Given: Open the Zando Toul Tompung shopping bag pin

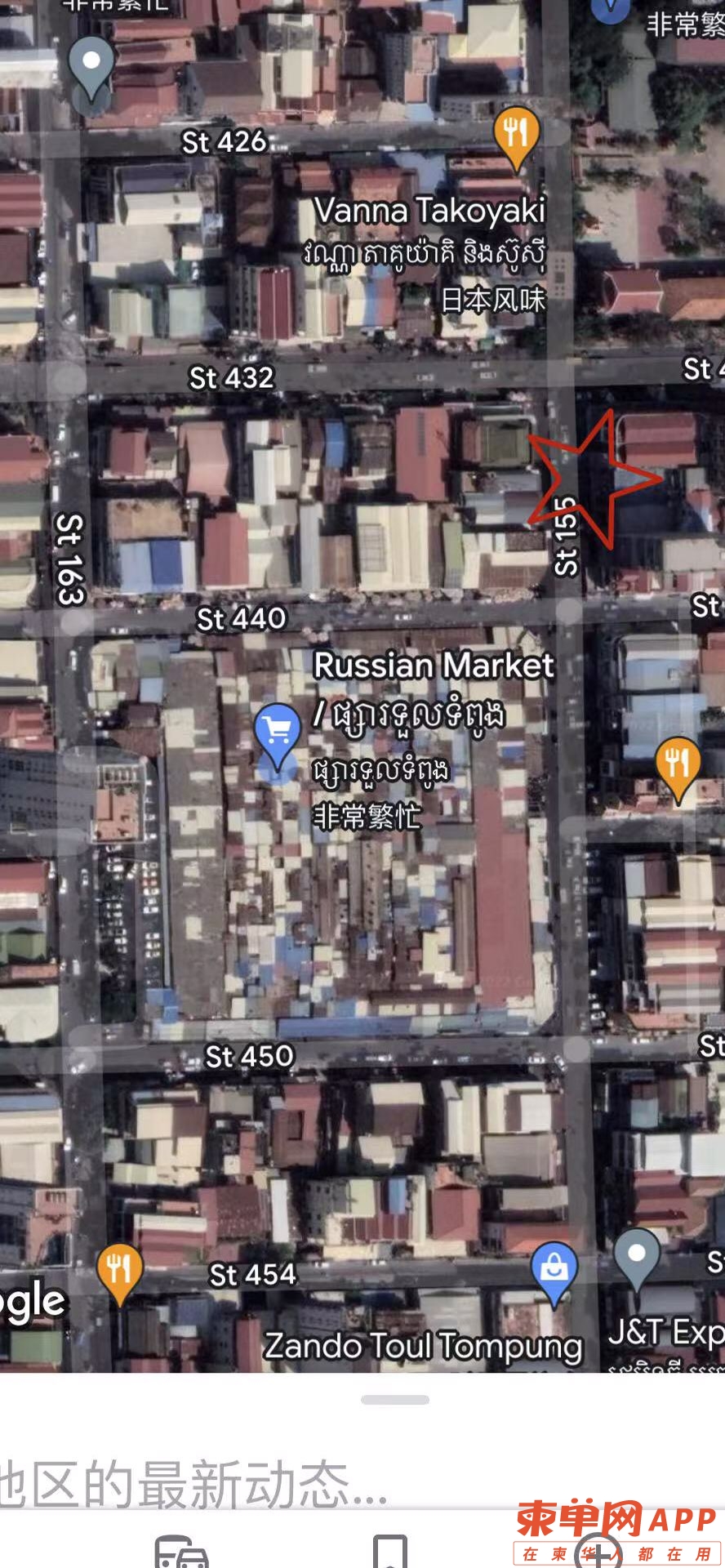Looking at the screenshot, I should click(x=554, y=1268).
